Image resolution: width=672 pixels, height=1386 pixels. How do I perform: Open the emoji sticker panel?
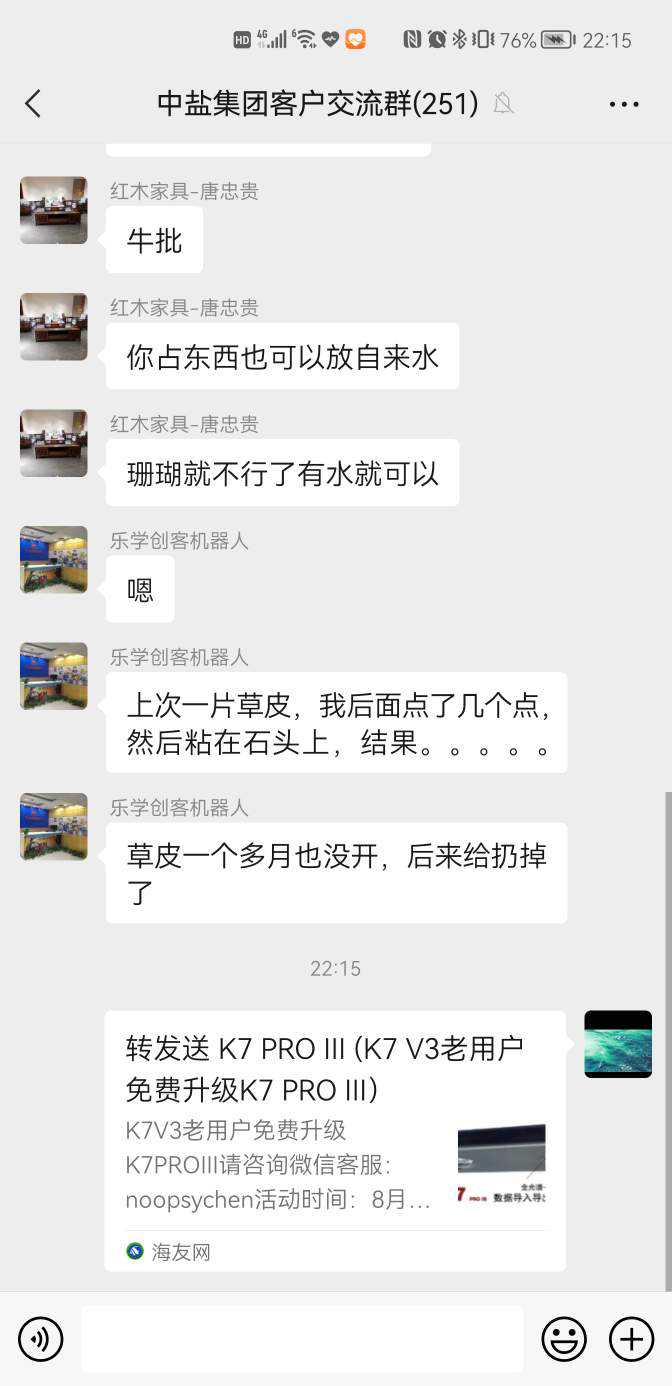(564, 1338)
